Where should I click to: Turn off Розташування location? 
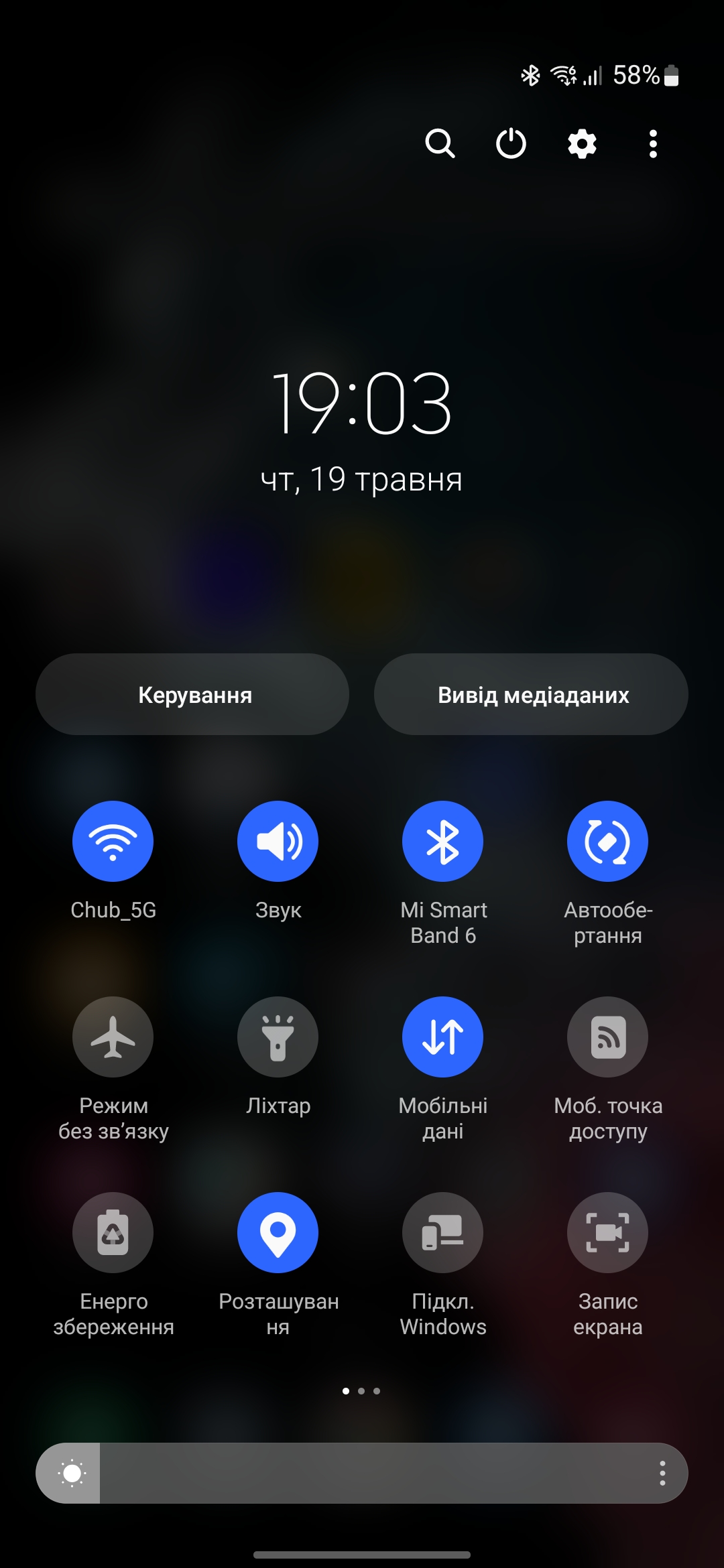click(278, 1232)
